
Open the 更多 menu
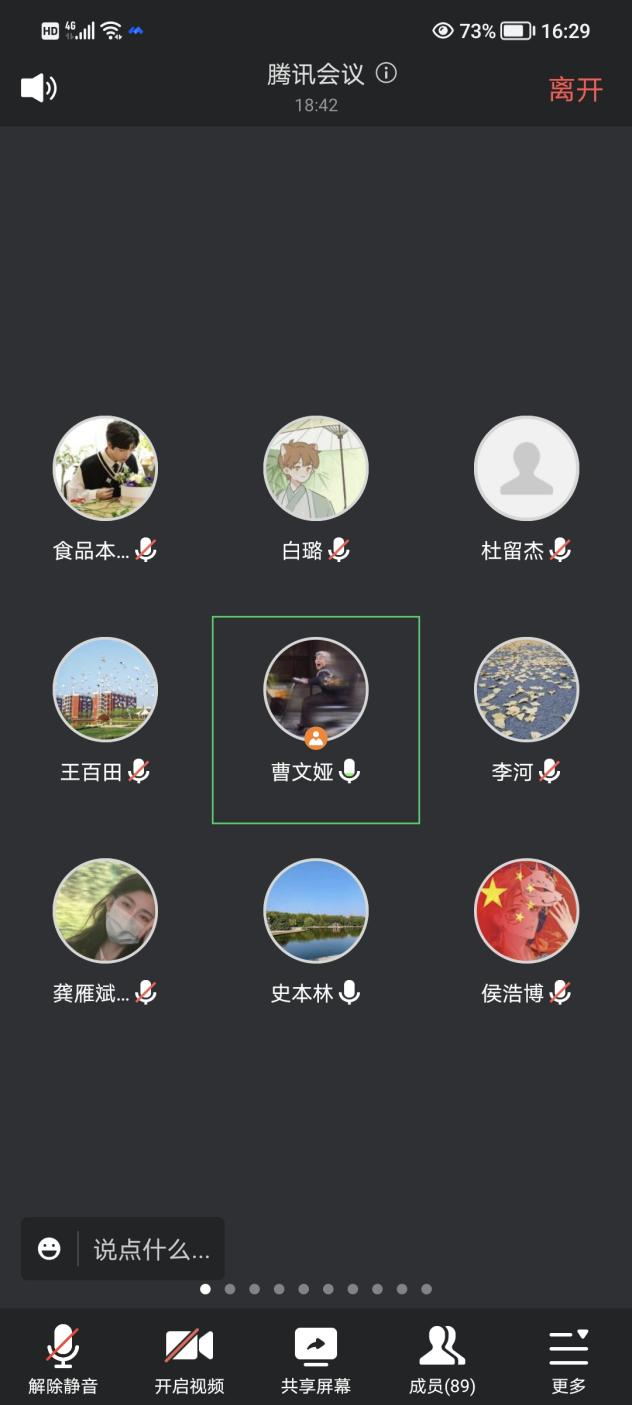click(x=568, y=1359)
